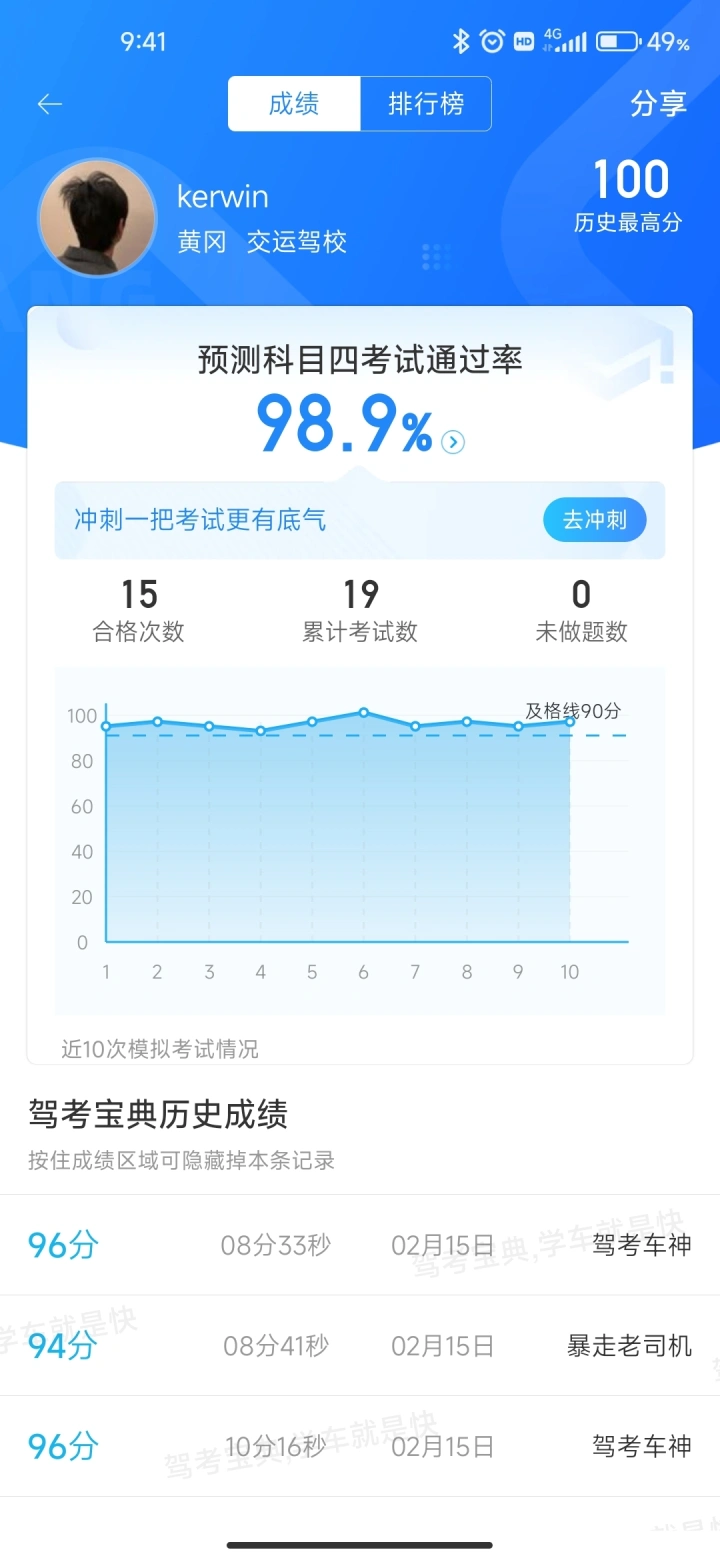Image resolution: width=720 pixels, height=1560 pixels.
Task: Open the 94分 暴走老司机 record
Action: point(360,1346)
